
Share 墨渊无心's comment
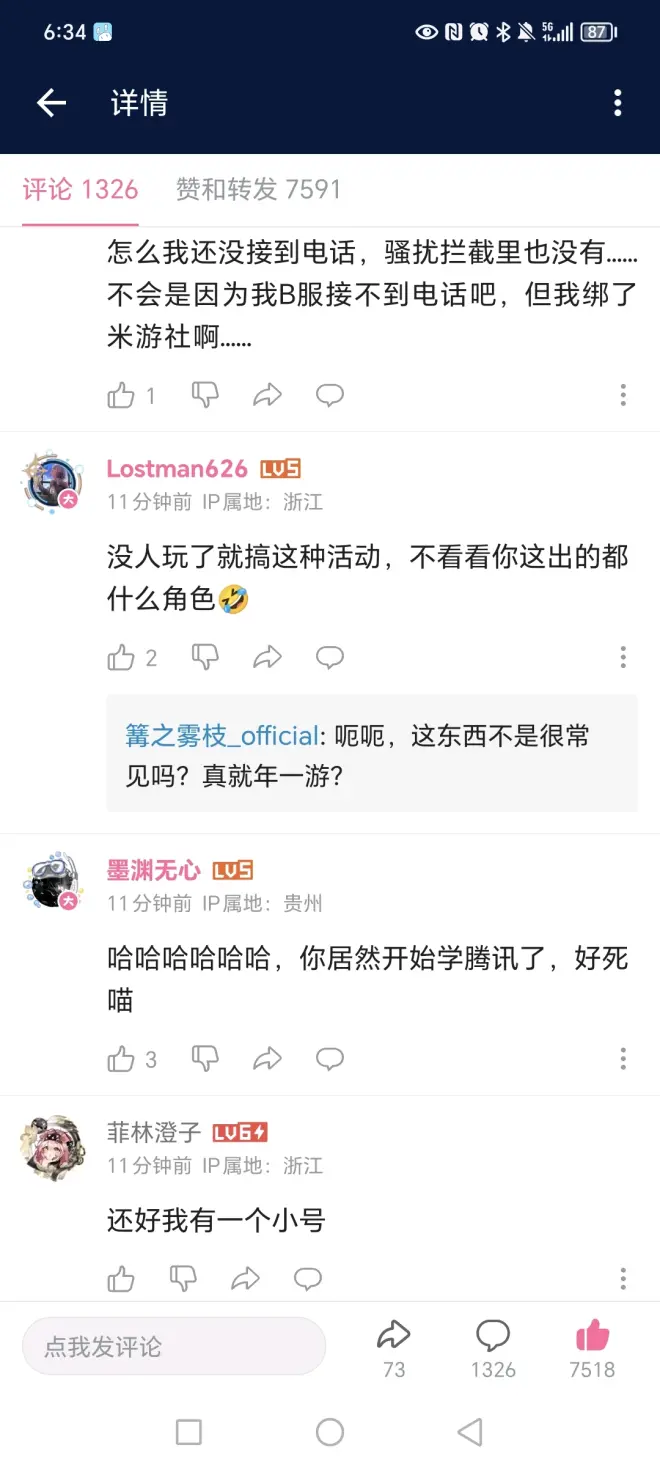coord(267,1059)
